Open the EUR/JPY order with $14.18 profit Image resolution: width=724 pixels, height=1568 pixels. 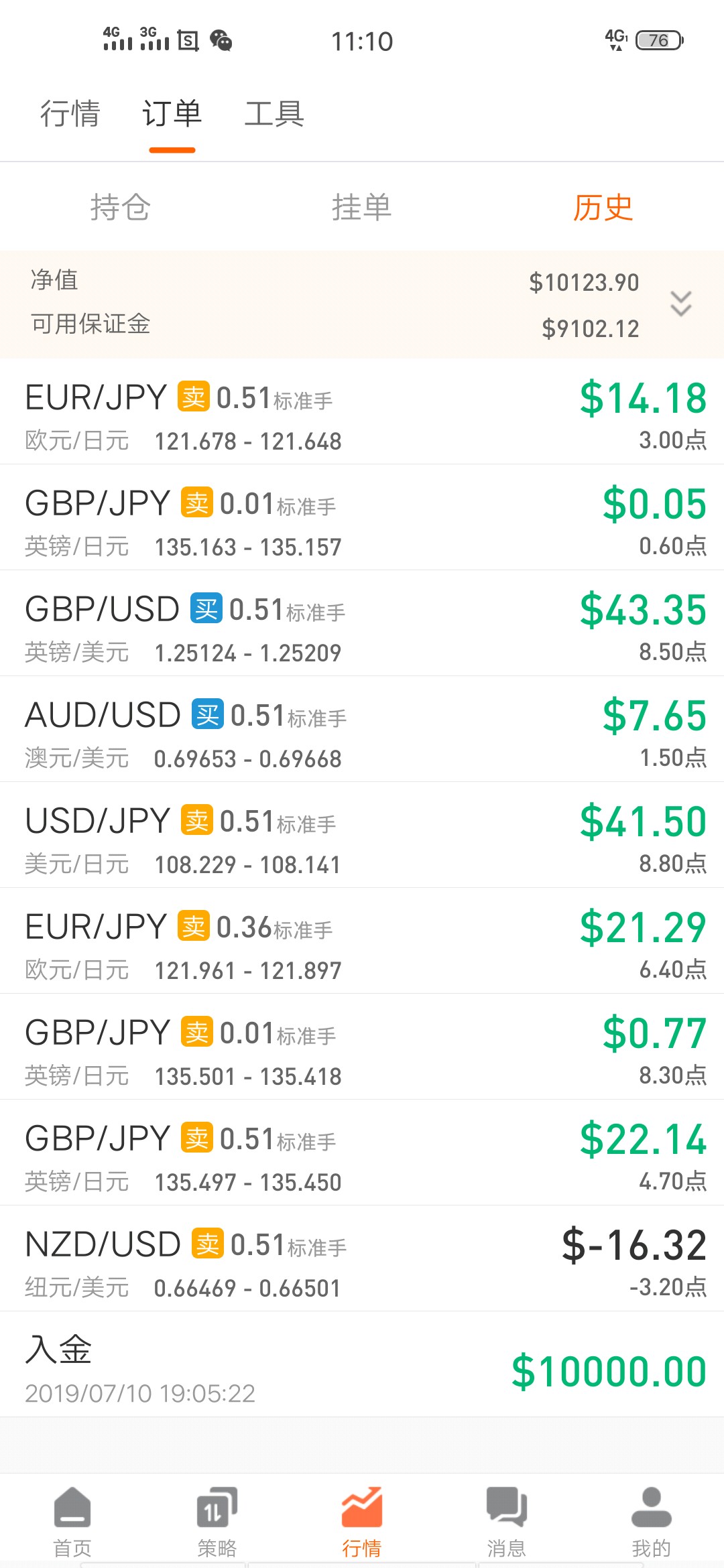pyautogui.click(x=362, y=411)
